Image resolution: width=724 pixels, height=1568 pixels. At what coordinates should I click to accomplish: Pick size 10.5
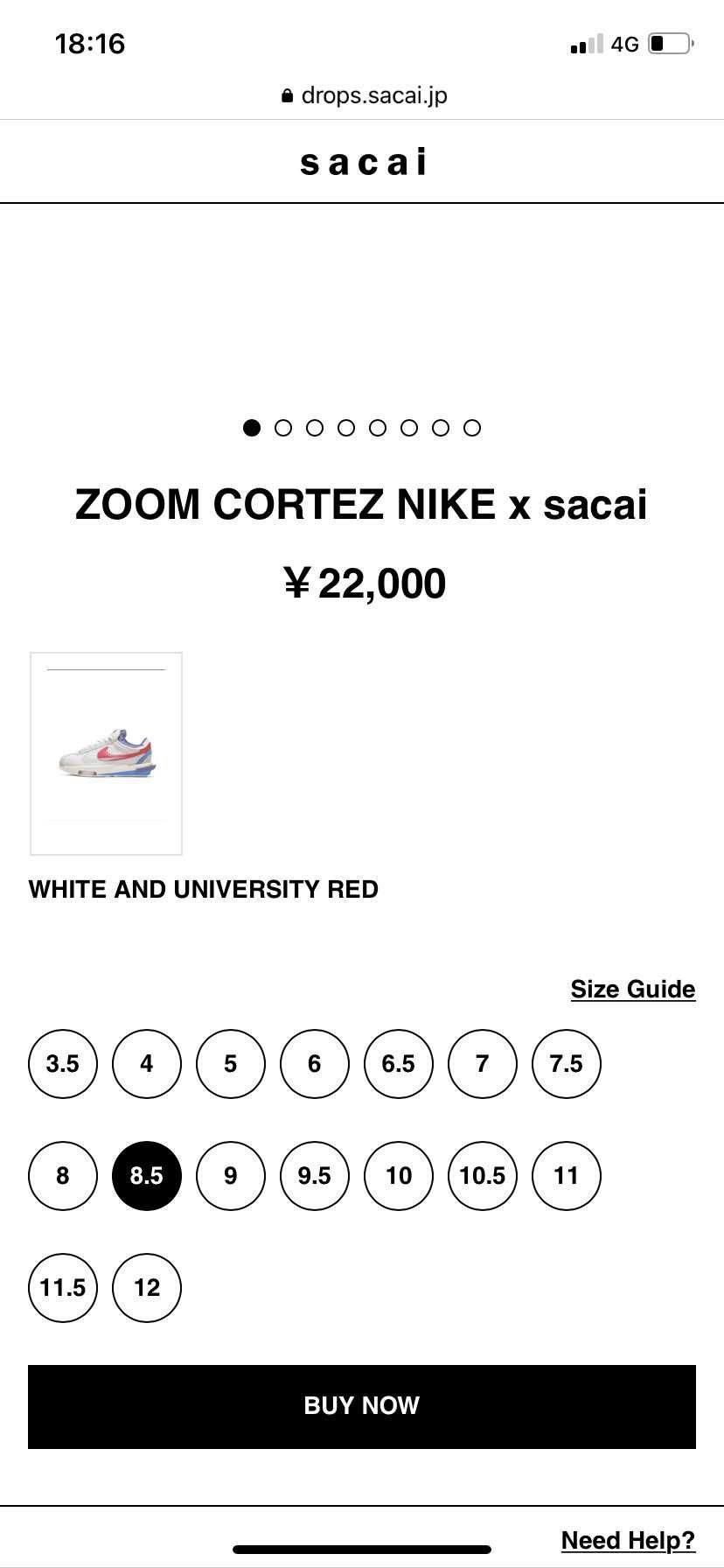pos(483,1176)
